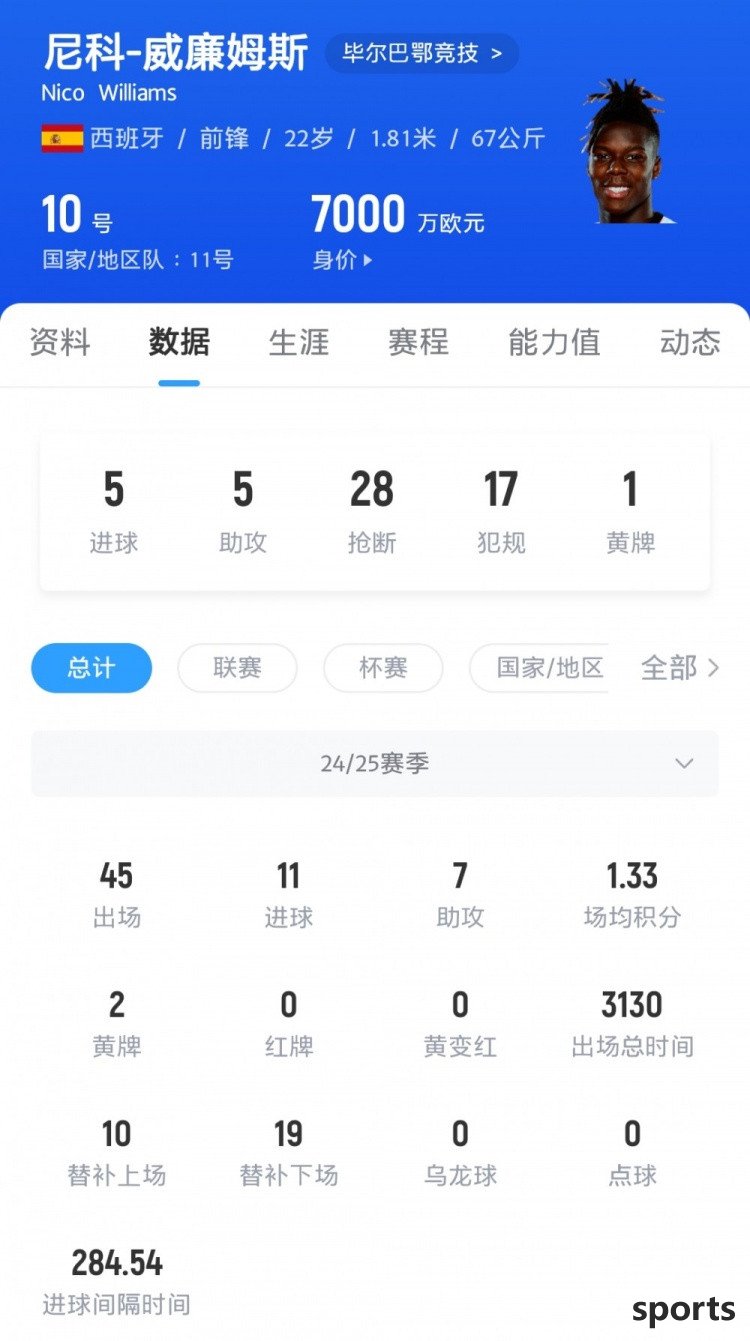This screenshot has width=750, height=1341.
Task: Open the 生涯 career tab
Action: (x=298, y=342)
